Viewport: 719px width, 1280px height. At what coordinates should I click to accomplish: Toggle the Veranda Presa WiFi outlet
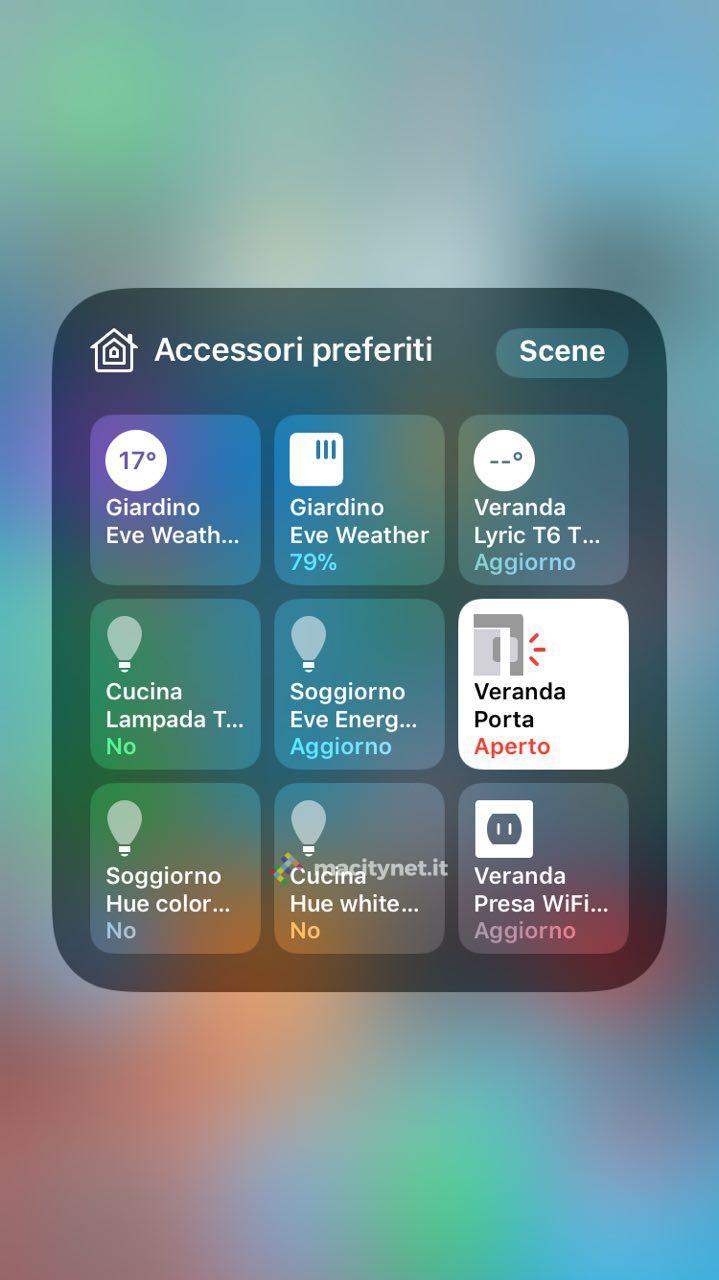[543, 868]
